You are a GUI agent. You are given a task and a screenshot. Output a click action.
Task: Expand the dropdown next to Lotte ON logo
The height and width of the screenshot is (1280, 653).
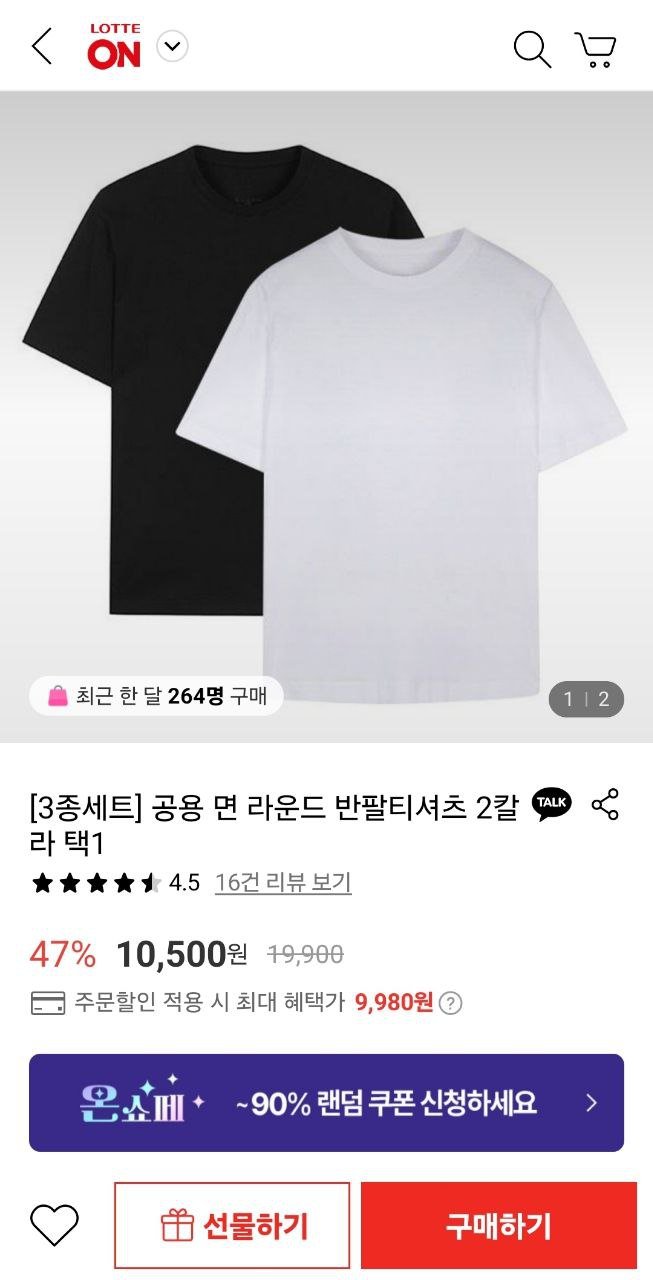[173, 47]
